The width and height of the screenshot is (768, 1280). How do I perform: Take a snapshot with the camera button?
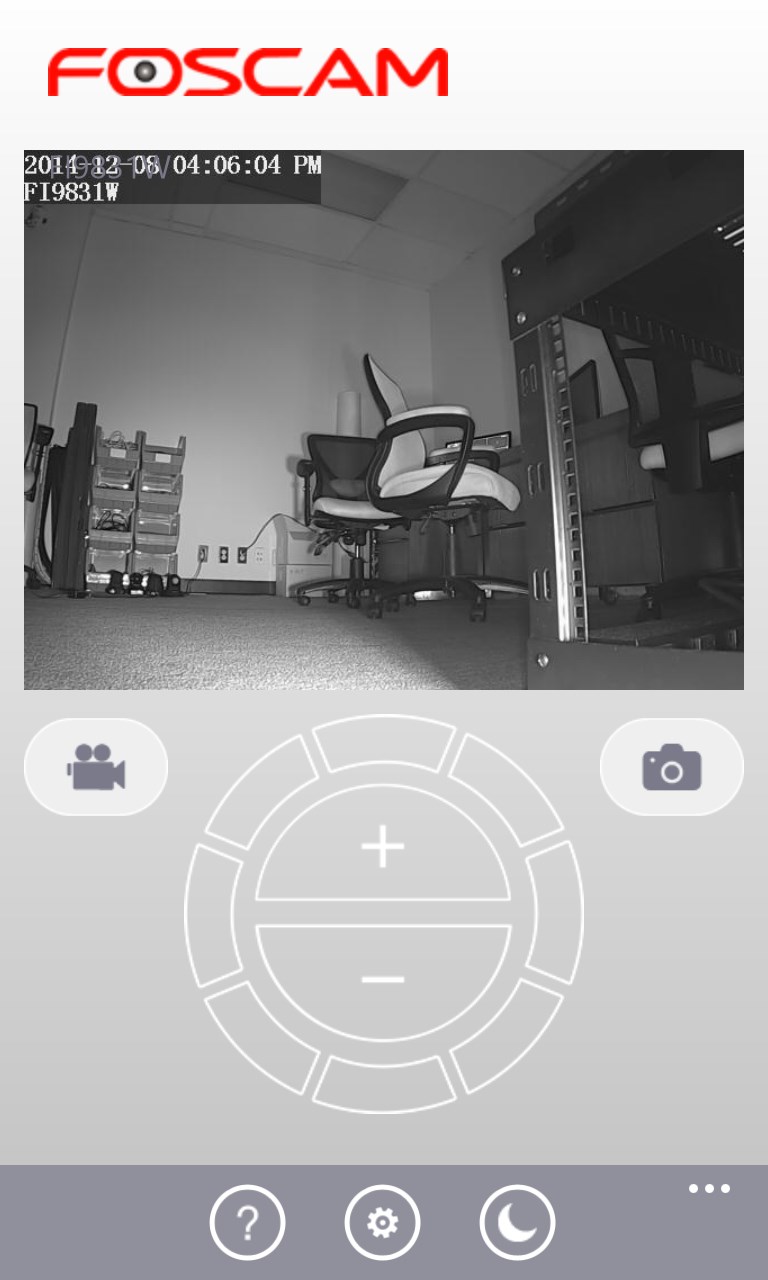click(671, 767)
